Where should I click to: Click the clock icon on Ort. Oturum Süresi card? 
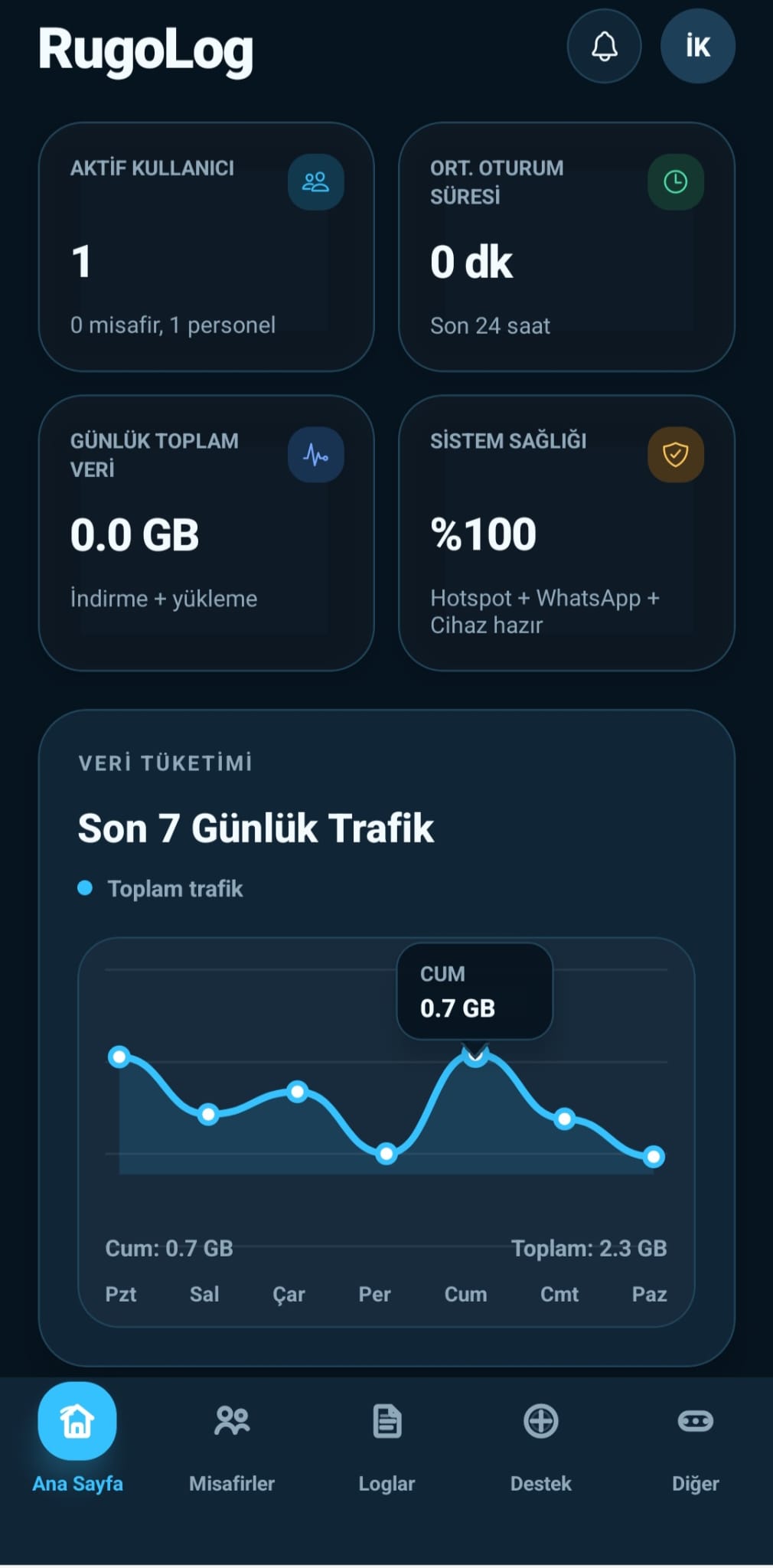pyautogui.click(x=674, y=181)
